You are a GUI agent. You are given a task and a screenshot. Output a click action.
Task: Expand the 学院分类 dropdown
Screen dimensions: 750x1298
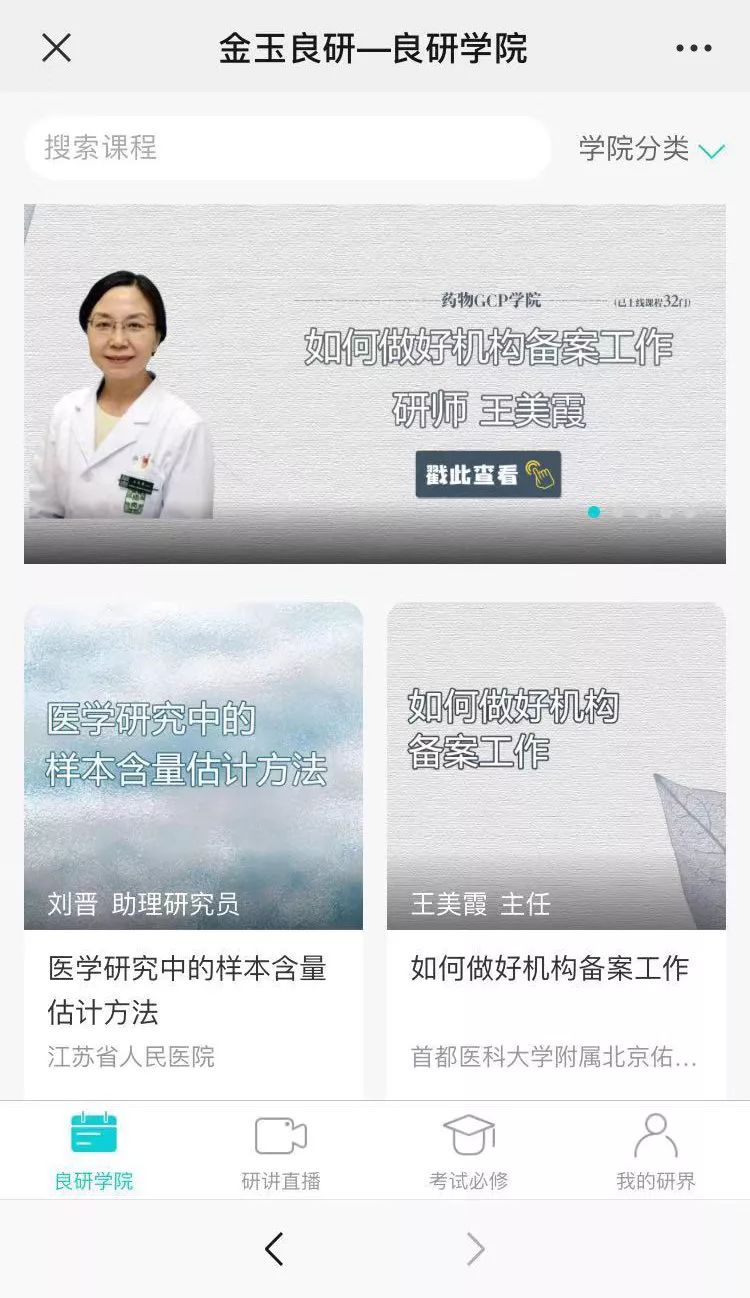pyautogui.click(x=651, y=149)
